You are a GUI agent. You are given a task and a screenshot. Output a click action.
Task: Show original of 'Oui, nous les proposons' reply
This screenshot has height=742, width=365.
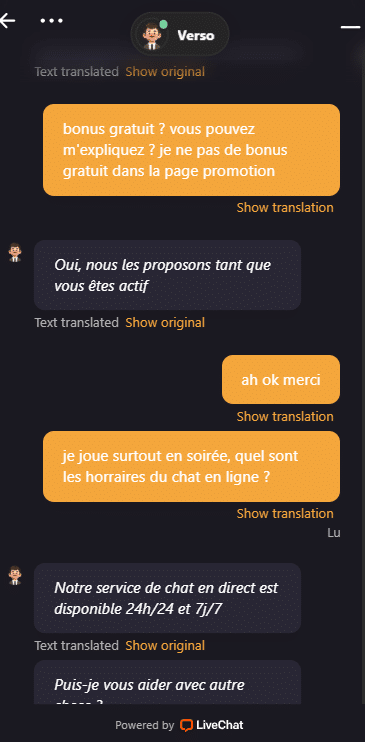[x=165, y=323]
